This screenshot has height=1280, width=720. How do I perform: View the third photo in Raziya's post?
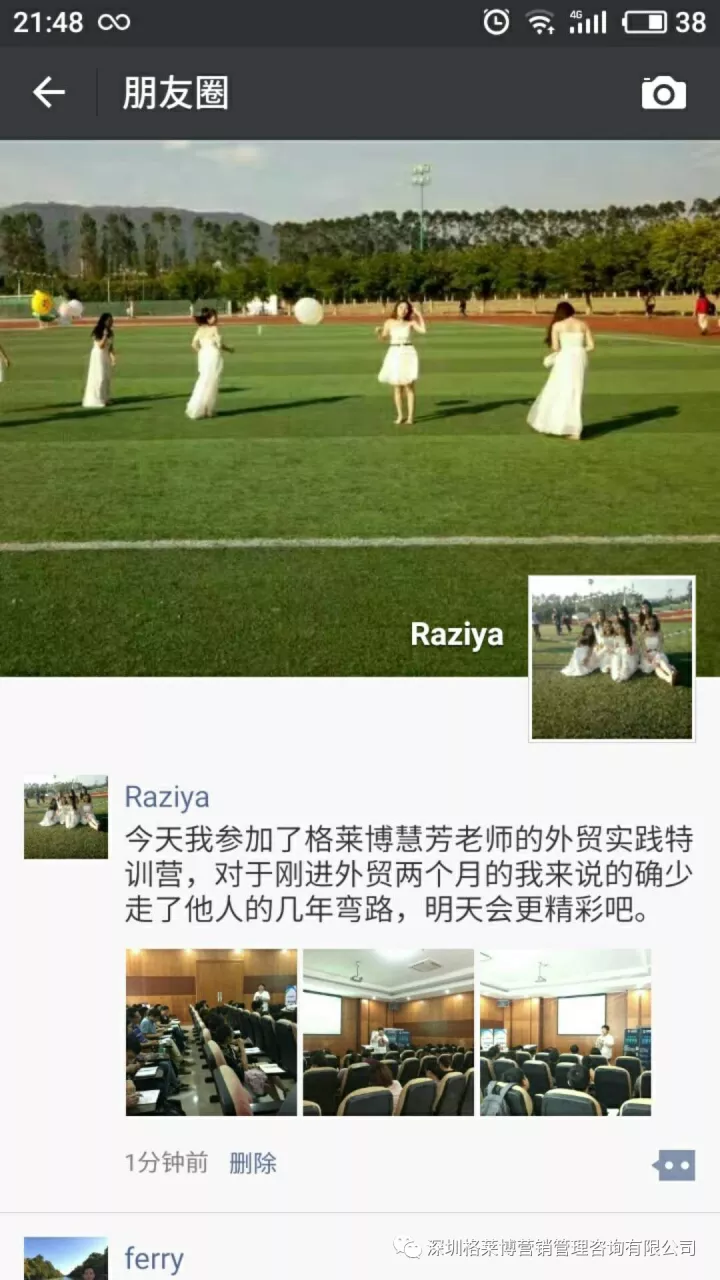pyautogui.click(x=565, y=1032)
